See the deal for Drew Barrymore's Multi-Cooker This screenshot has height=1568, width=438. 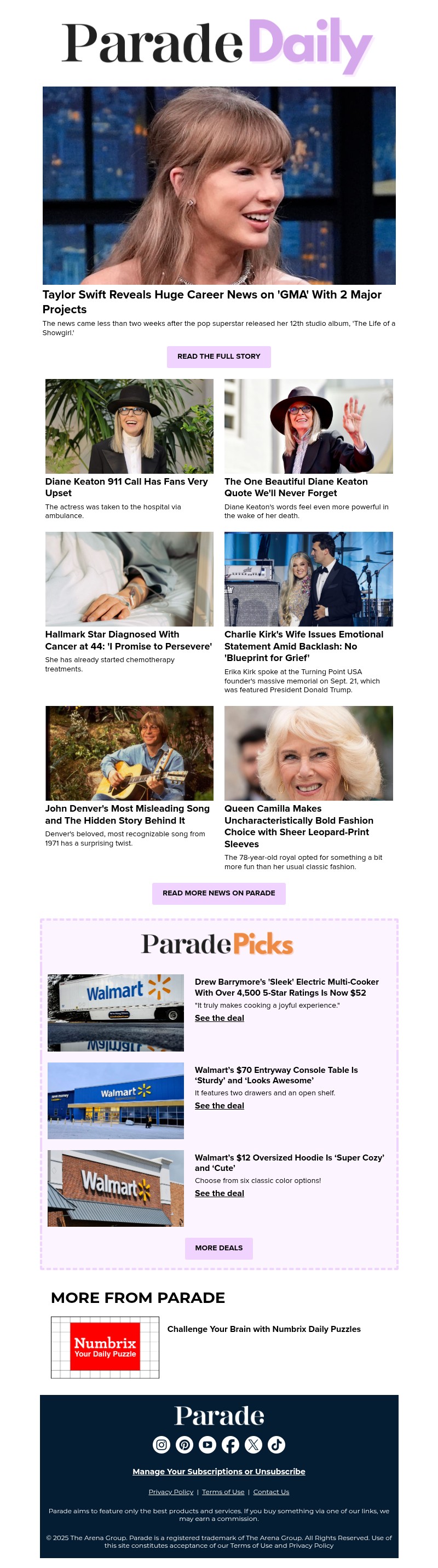pyautogui.click(x=219, y=1018)
